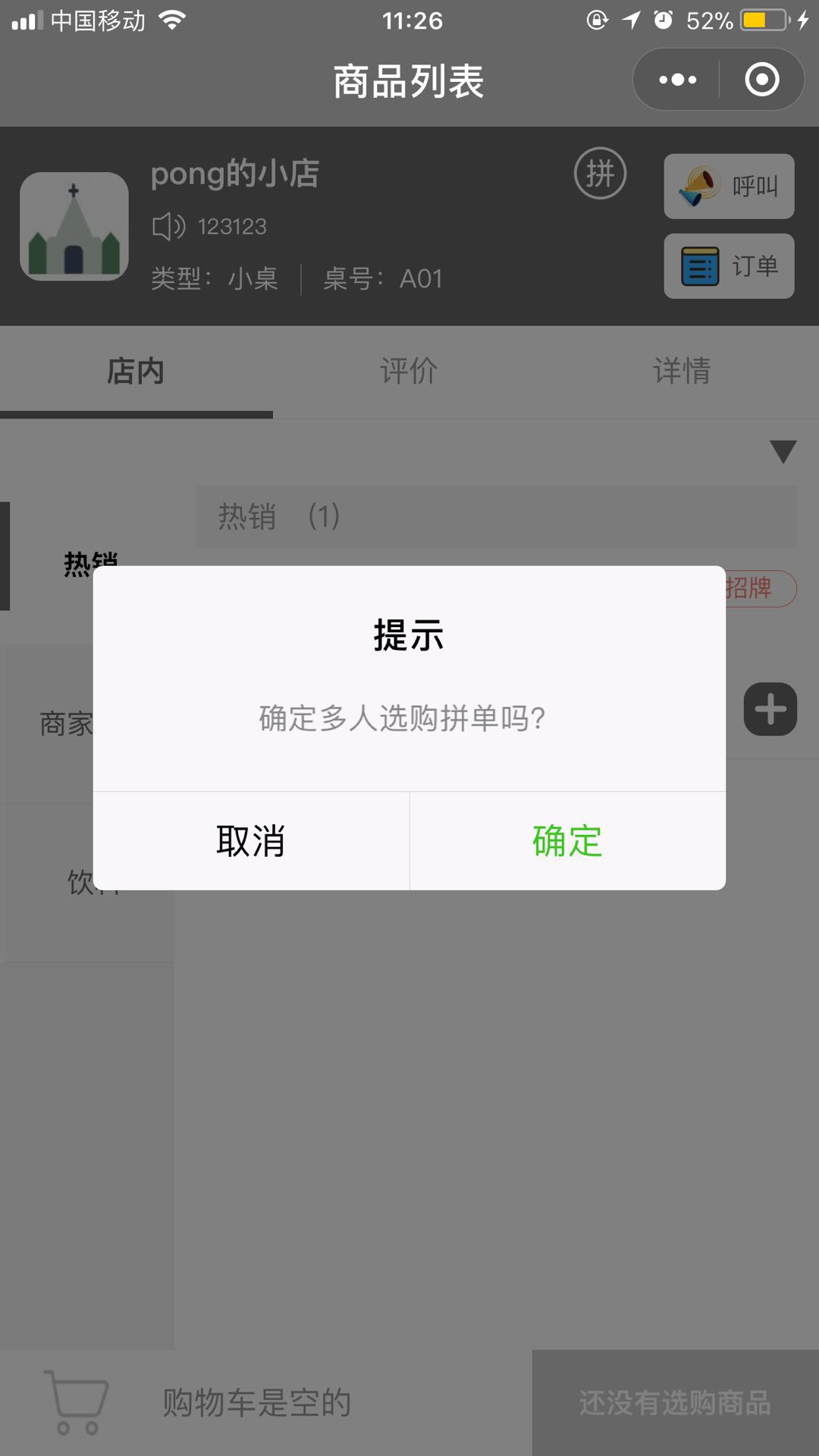Screen dimensions: 819x1456
Task: Select the 店内 tab
Action: click(136, 372)
